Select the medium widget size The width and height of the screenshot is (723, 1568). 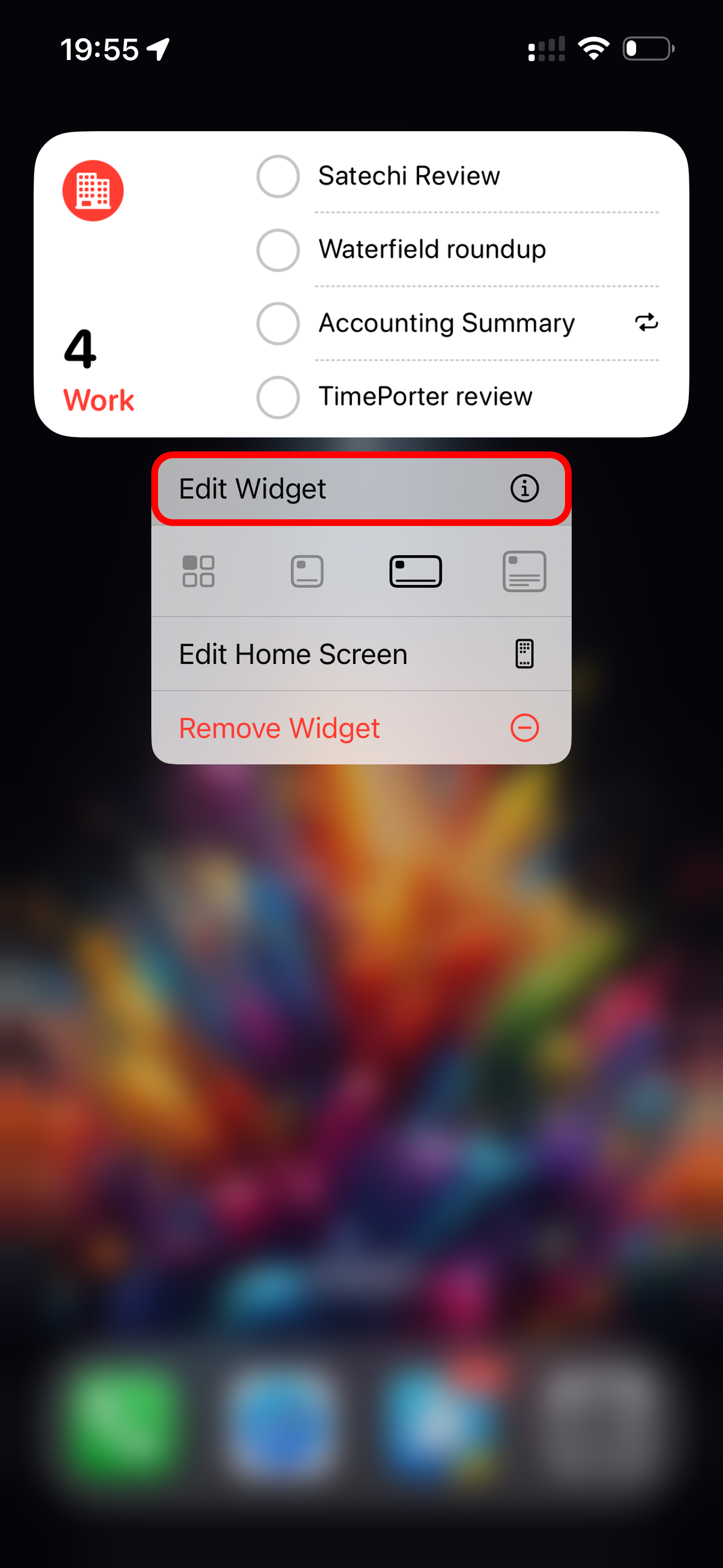point(416,571)
